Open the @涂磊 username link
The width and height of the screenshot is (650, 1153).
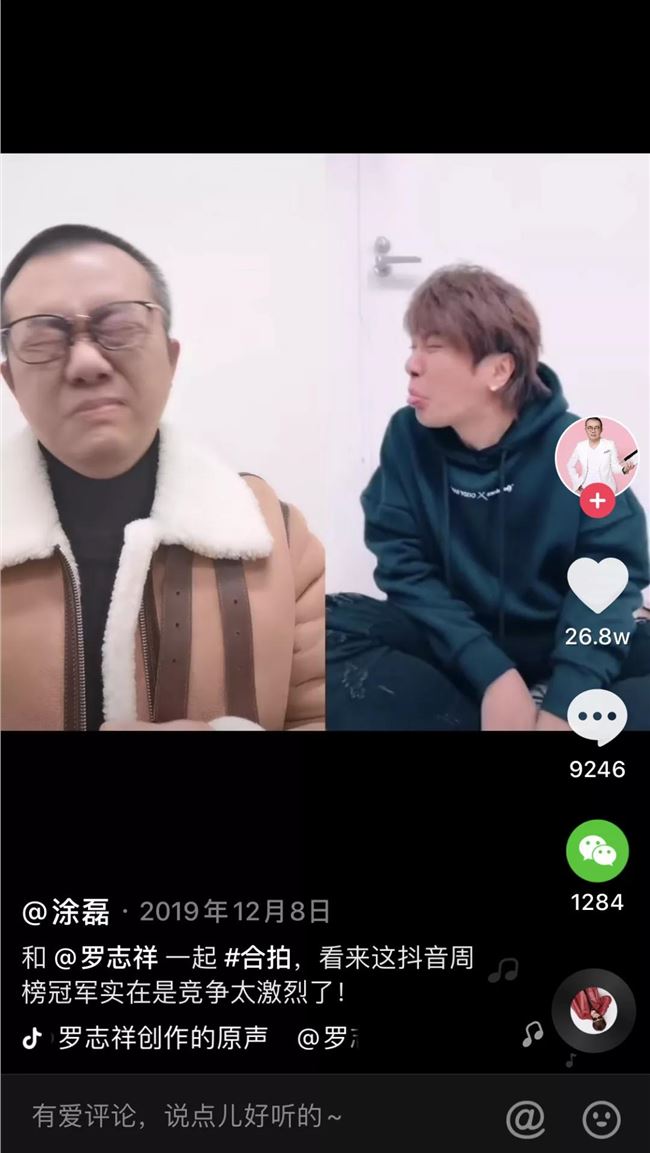[x=66, y=911]
